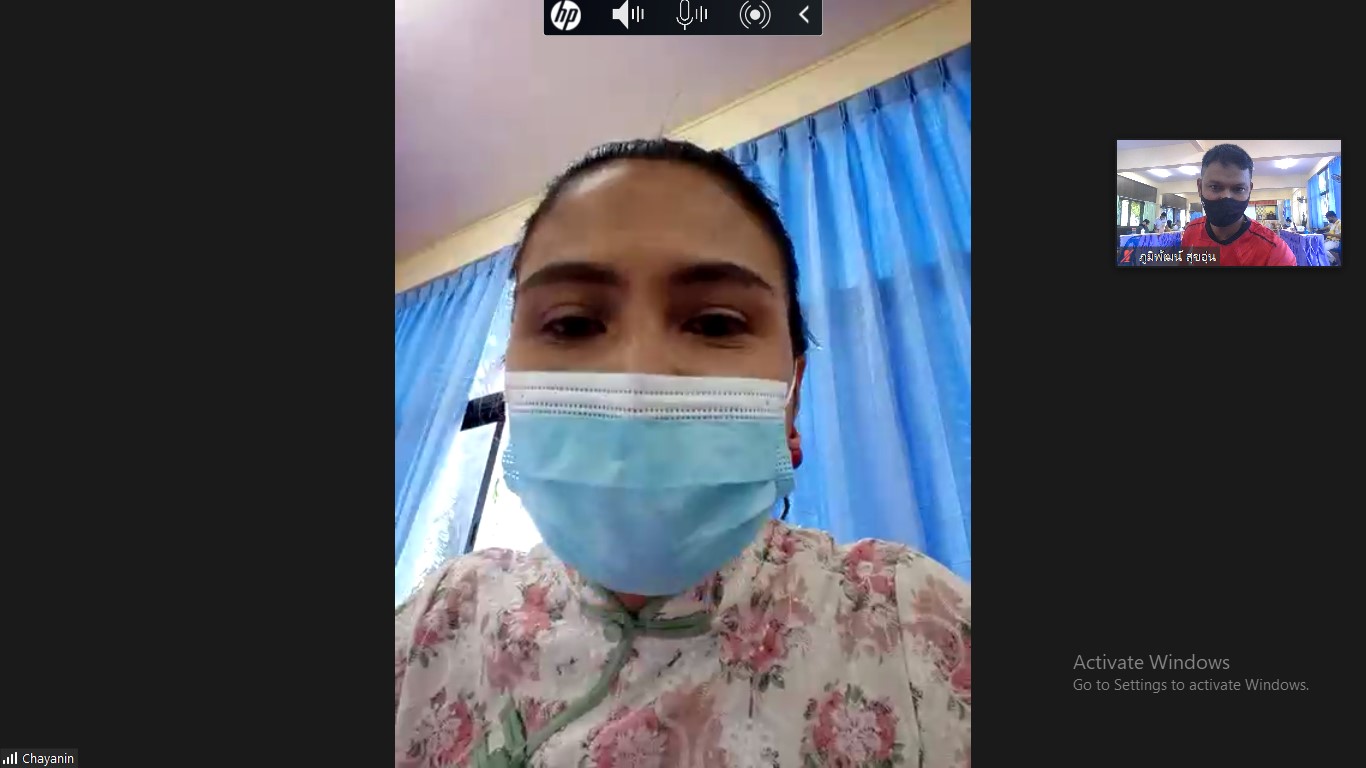Screen dimensions: 1366x768
Task: Mute the microphone from the top toolbar
Action: (690, 15)
